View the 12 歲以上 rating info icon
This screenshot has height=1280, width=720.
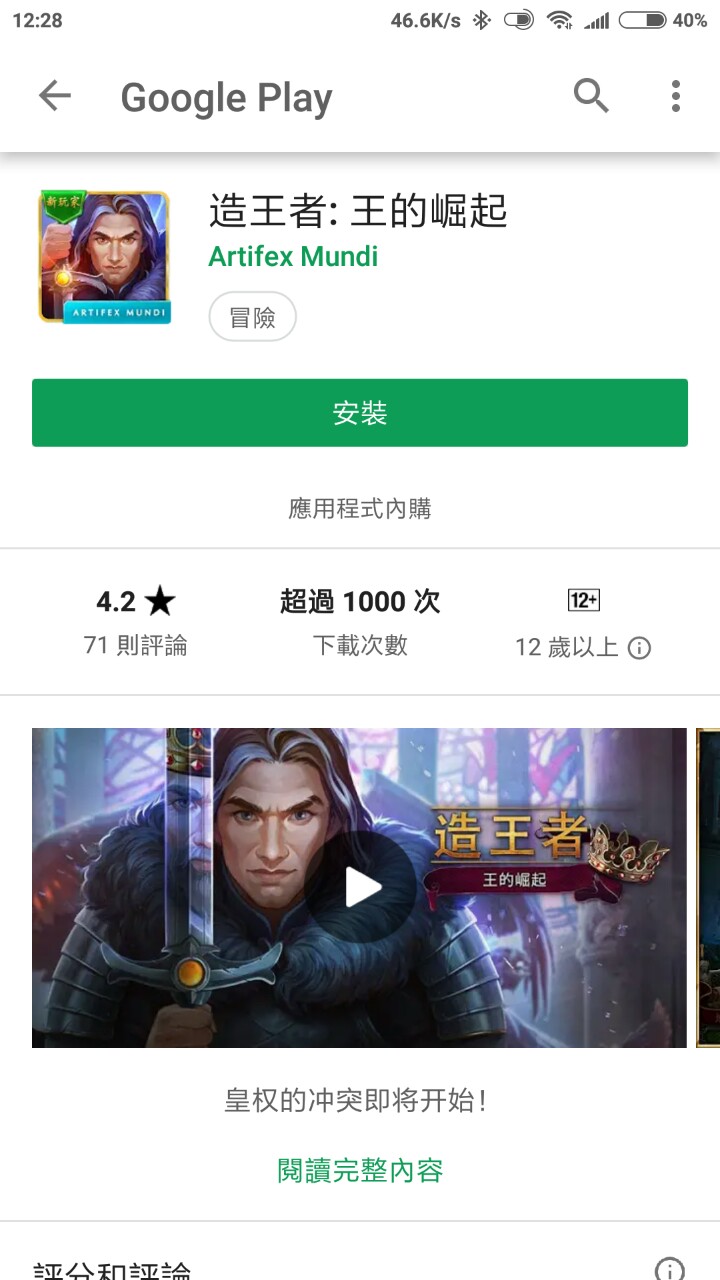tap(639, 648)
